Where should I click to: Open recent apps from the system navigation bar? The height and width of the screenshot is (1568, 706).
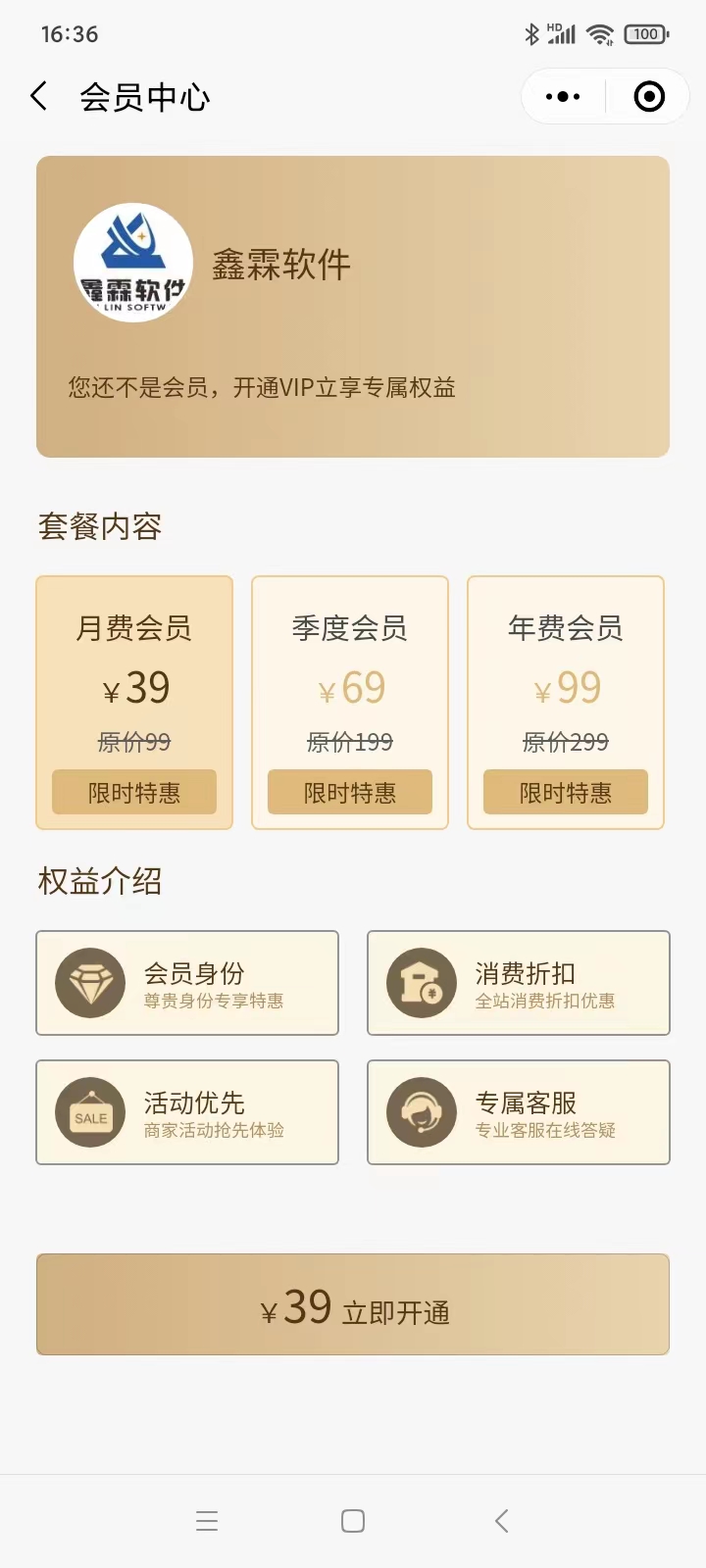[x=207, y=1520]
